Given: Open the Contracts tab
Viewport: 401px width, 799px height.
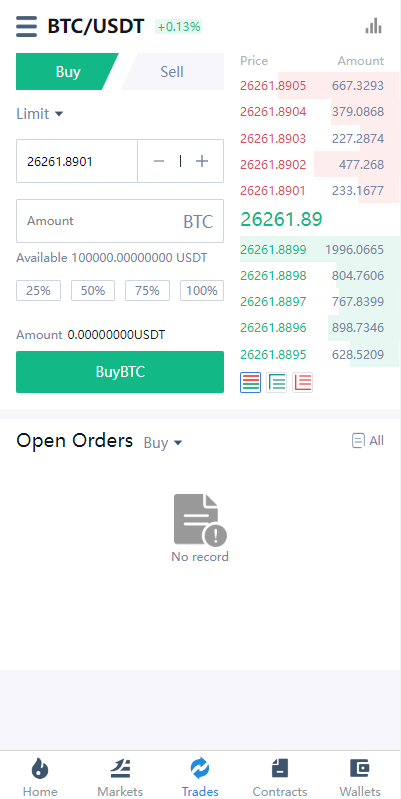Looking at the screenshot, I should pos(280,777).
